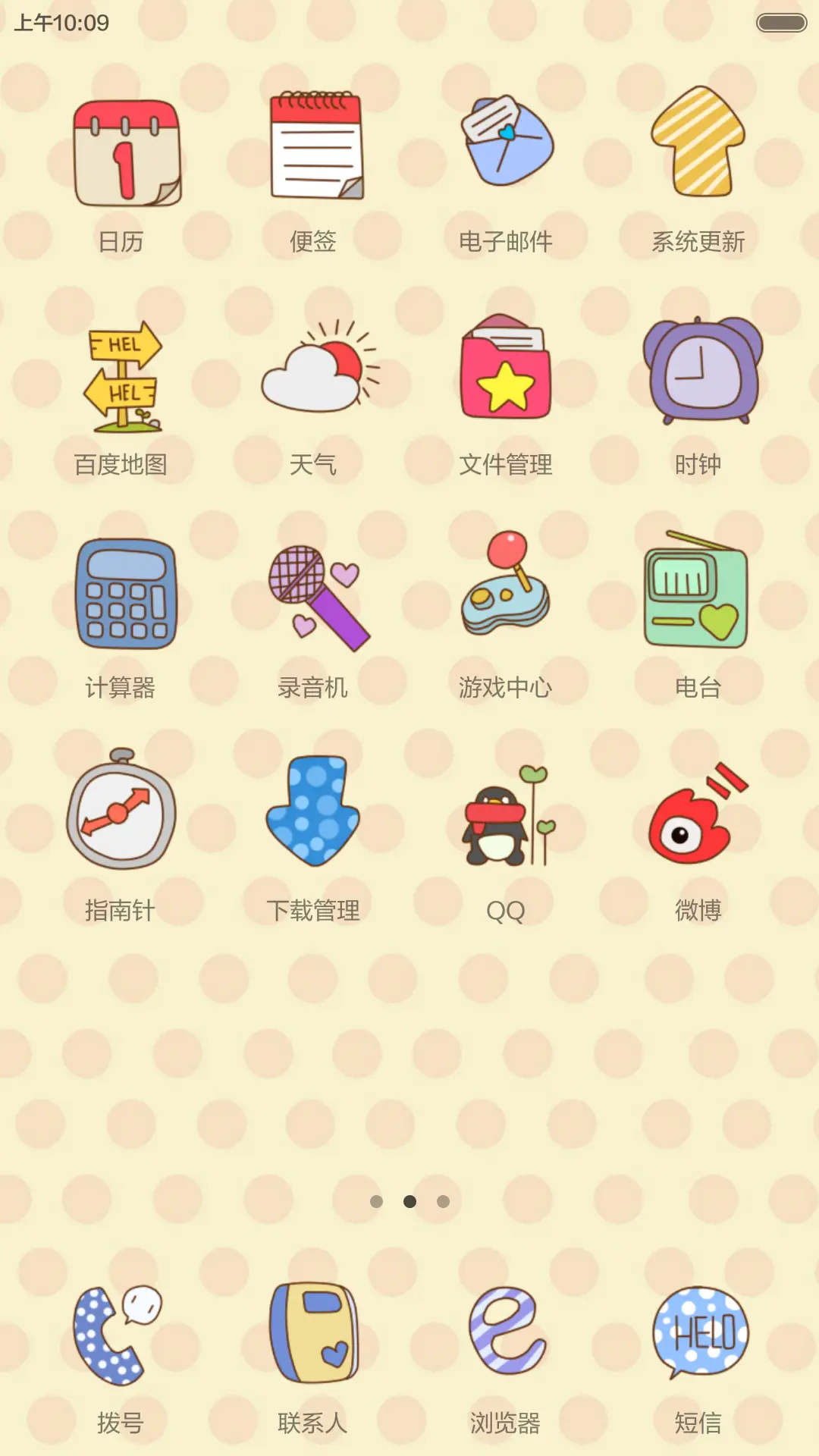The width and height of the screenshot is (819, 1456).
Task: Open the 录音机 sound recorder
Action: (315, 591)
